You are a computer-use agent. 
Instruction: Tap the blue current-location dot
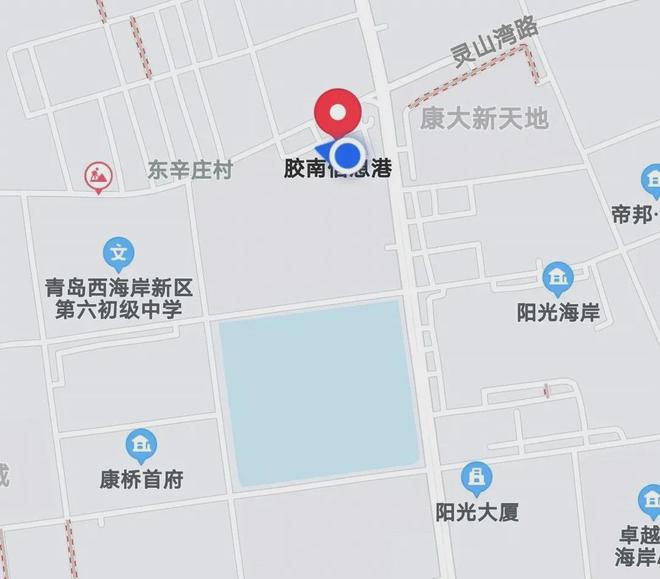(347, 155)
